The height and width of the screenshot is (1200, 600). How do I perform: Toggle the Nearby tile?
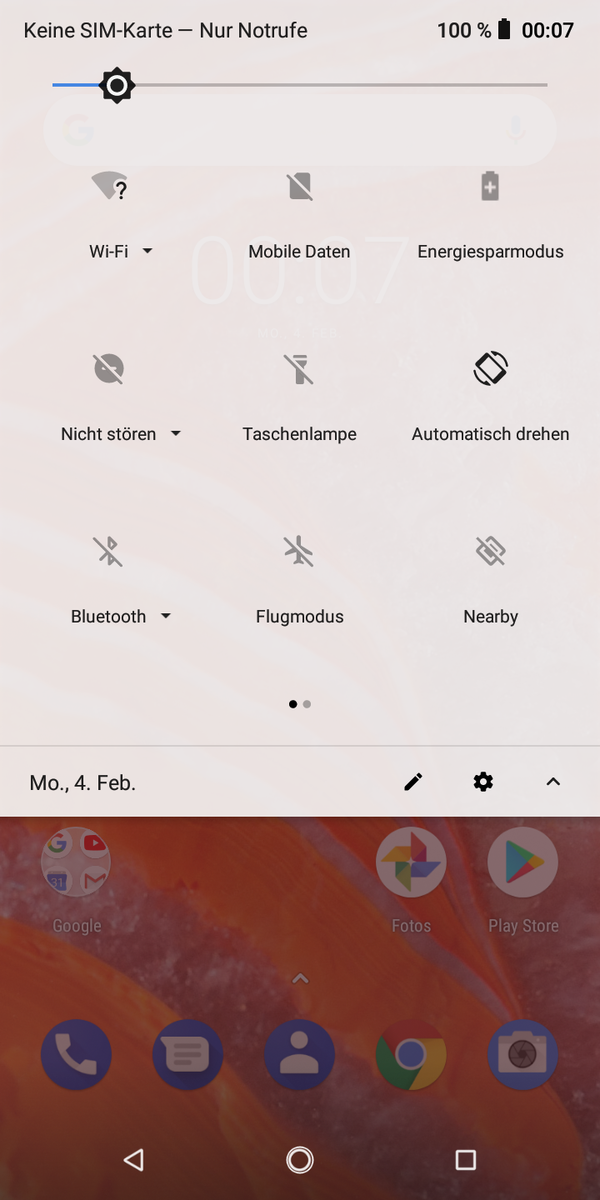490,551
